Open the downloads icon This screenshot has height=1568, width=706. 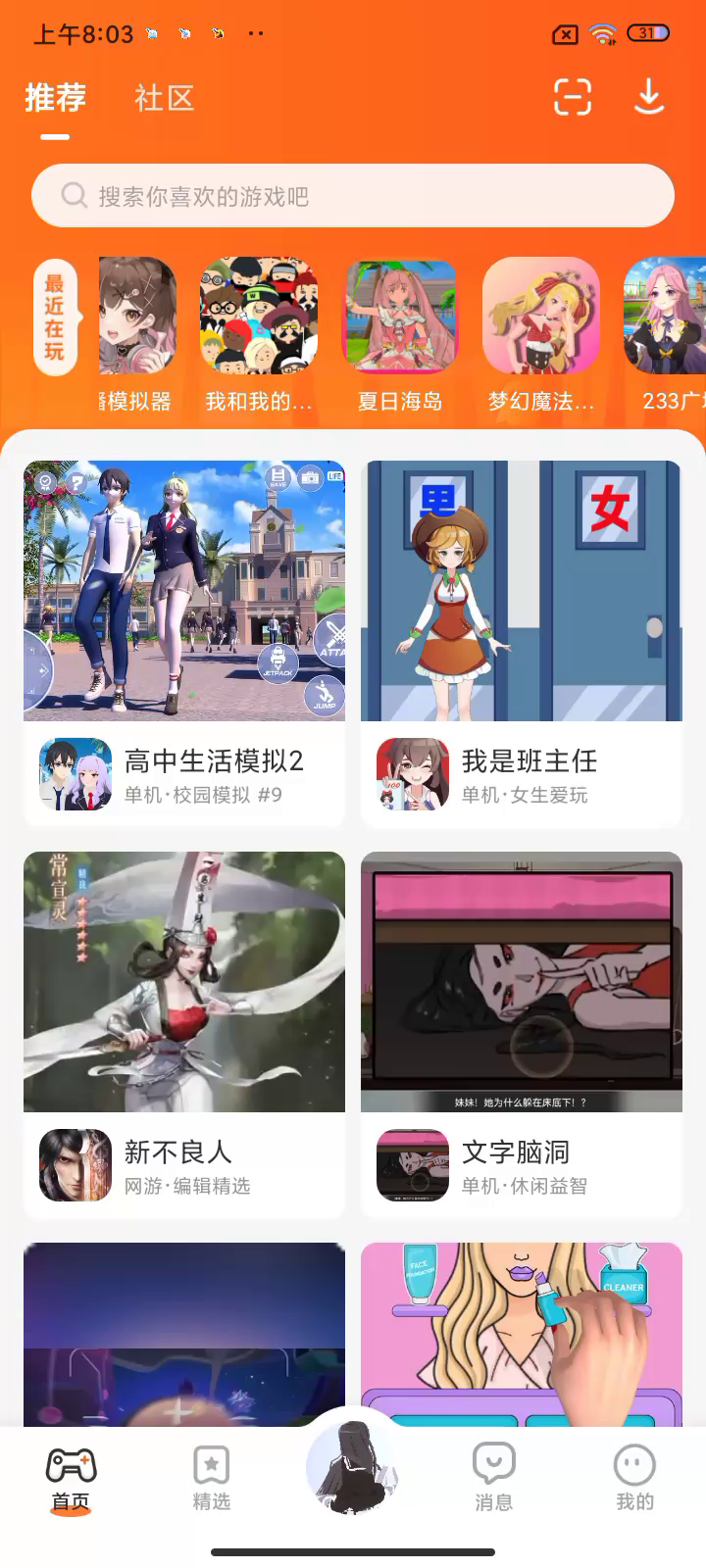pyautogui.click(x=649, y=97)
